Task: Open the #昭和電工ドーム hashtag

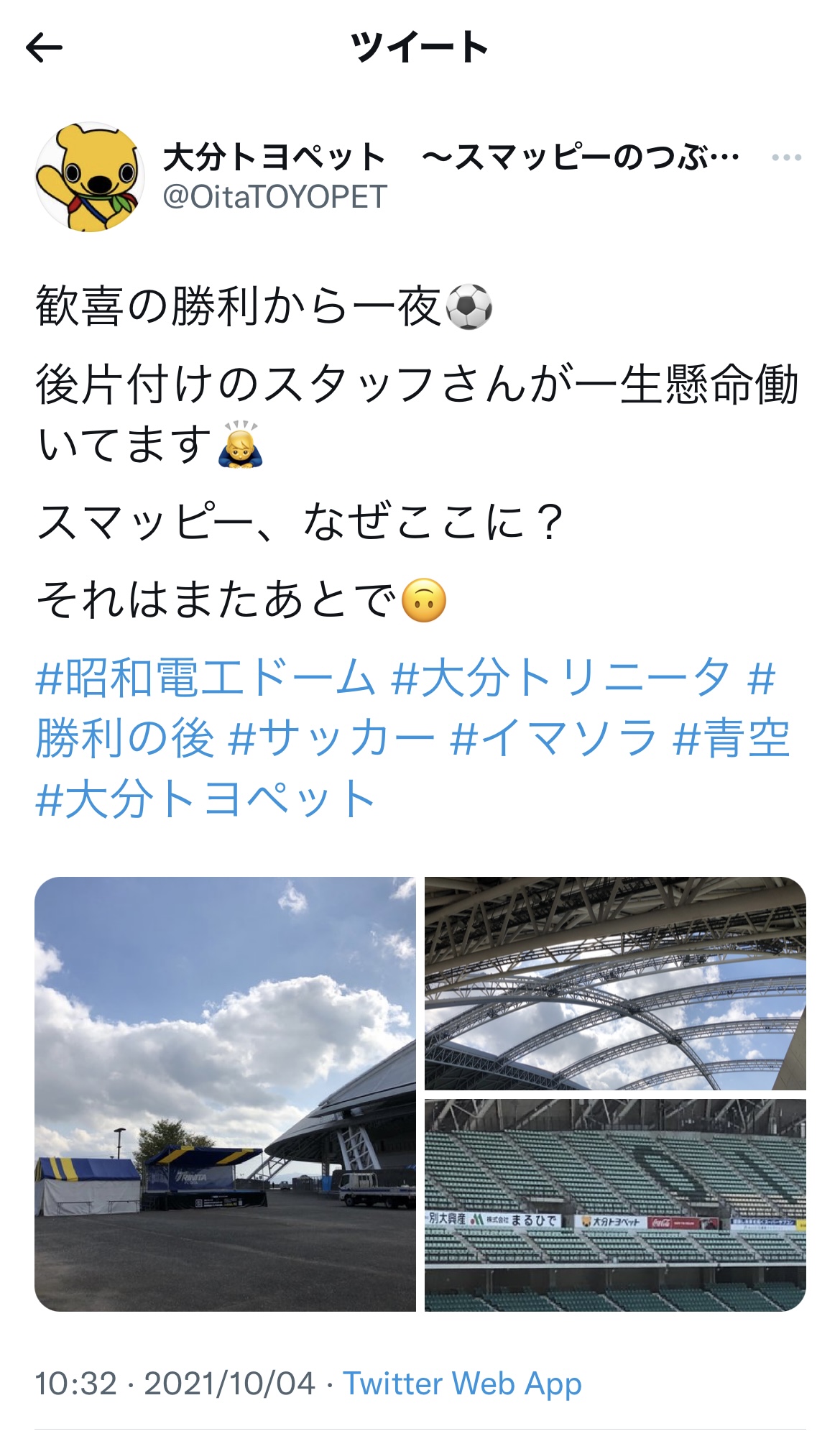Action: [206, 678]
